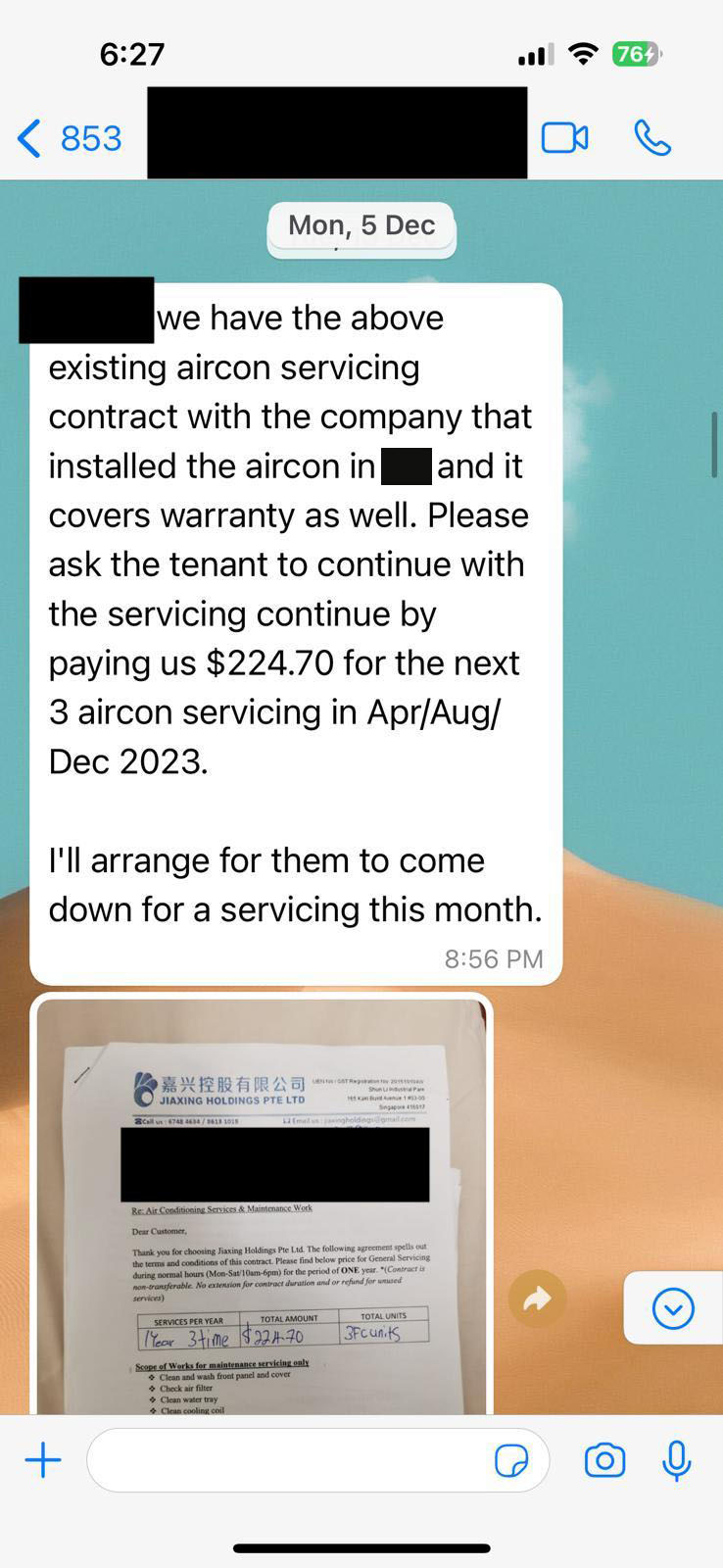Jump to the latest messages
Viewport: 723px width, 1568px height.
click(x=673, y=1309)
